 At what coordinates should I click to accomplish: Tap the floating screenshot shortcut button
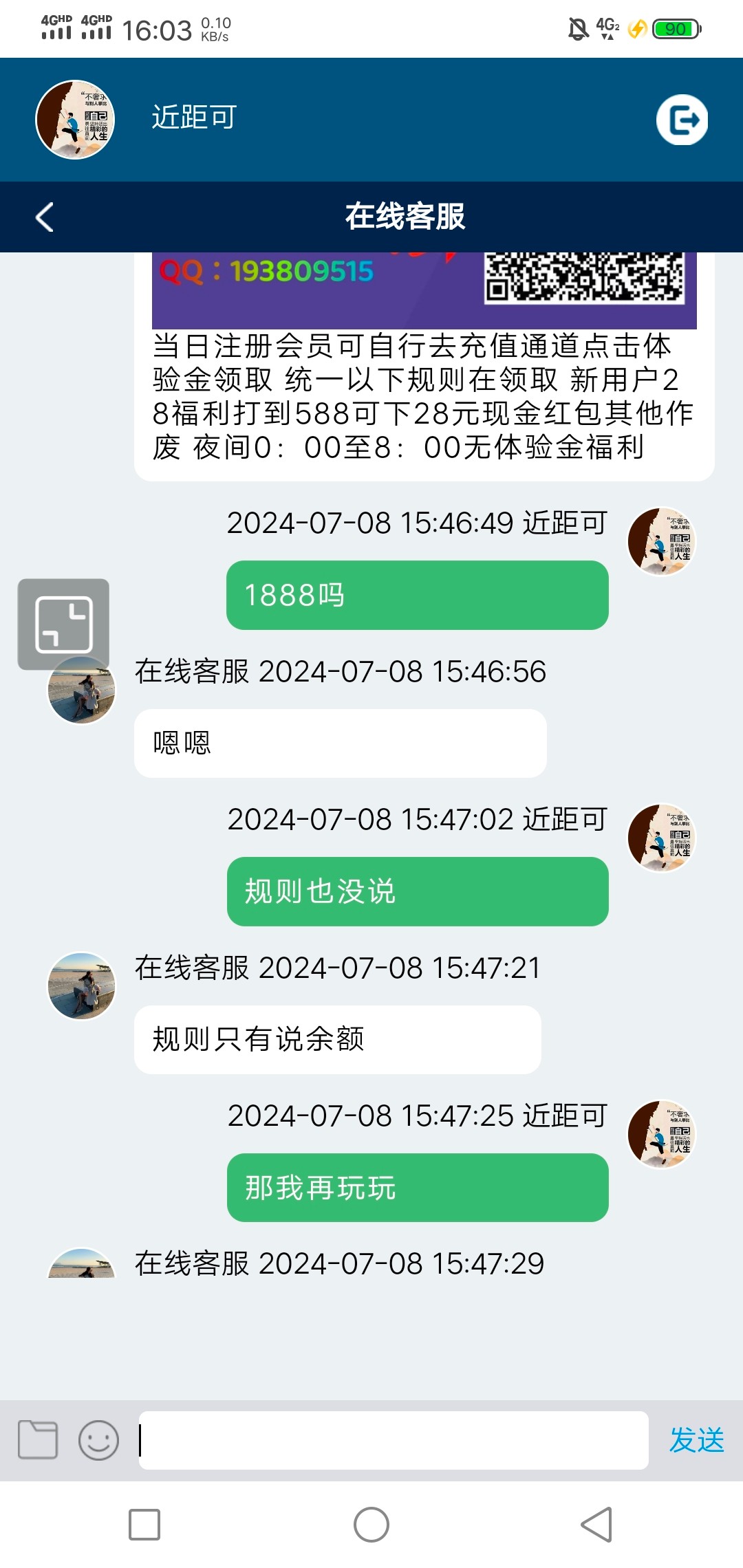(63, 624)
